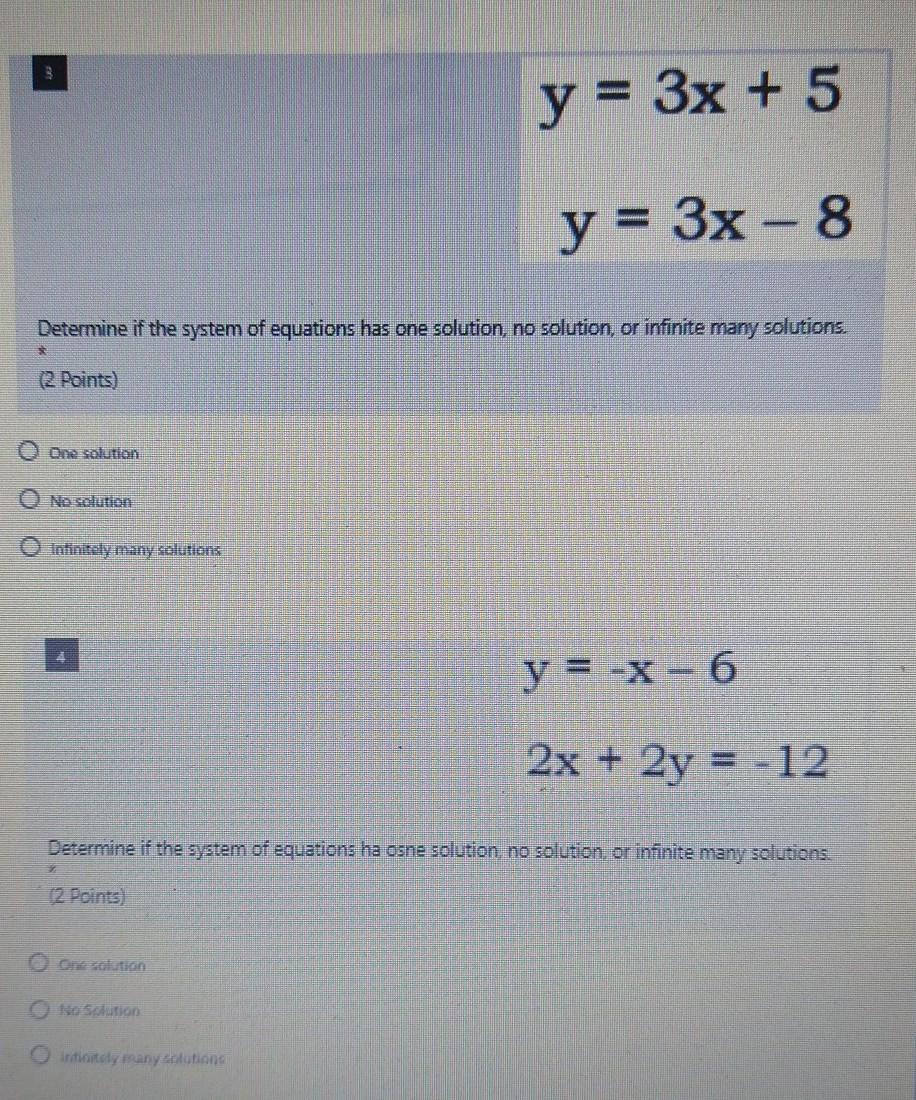Image resolution: width=916 pixels, height=1100 pixels.
Task: Pick Infinitely many solutions for question 3
Action: 33,549
